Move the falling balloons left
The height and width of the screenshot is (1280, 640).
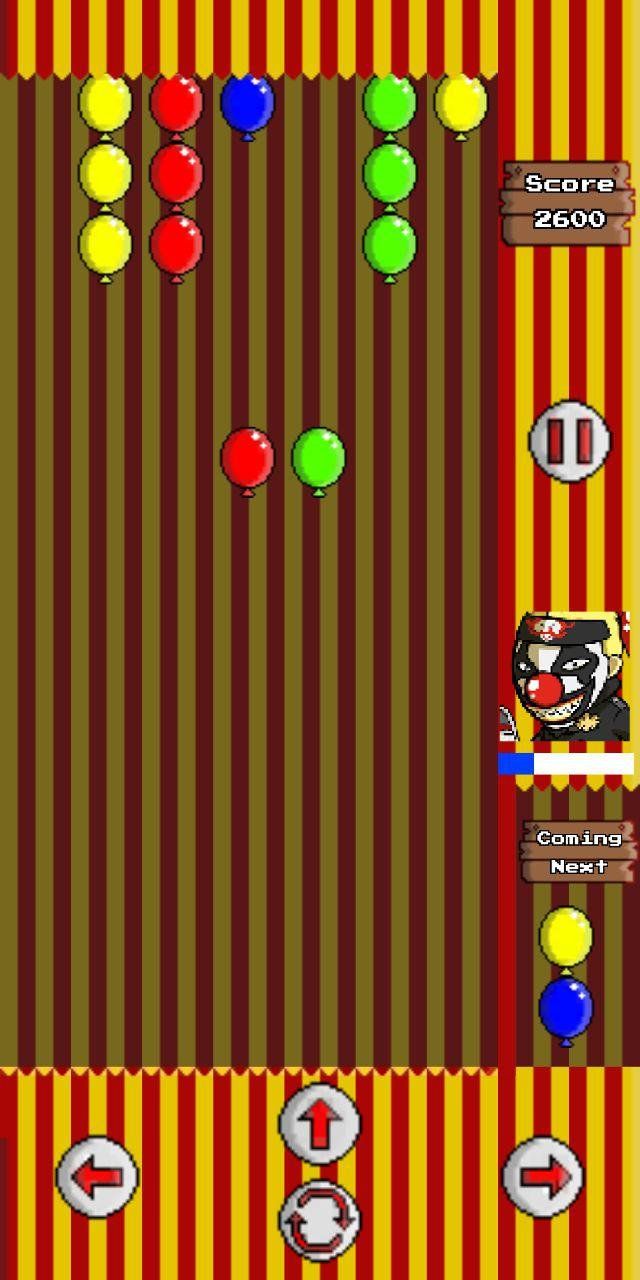(x=97, y=1176)
